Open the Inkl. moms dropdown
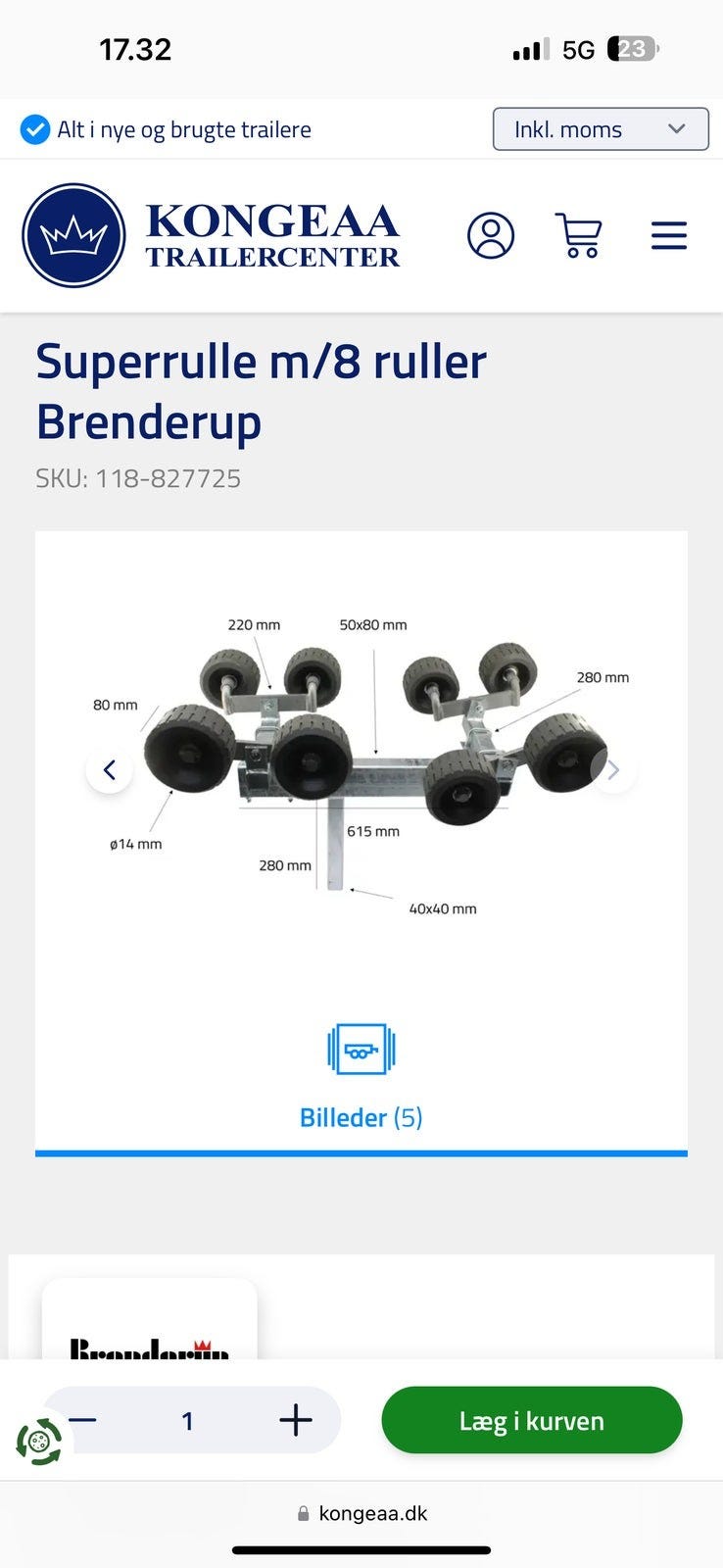The image size is (723, 1568). tap(676, 128)
